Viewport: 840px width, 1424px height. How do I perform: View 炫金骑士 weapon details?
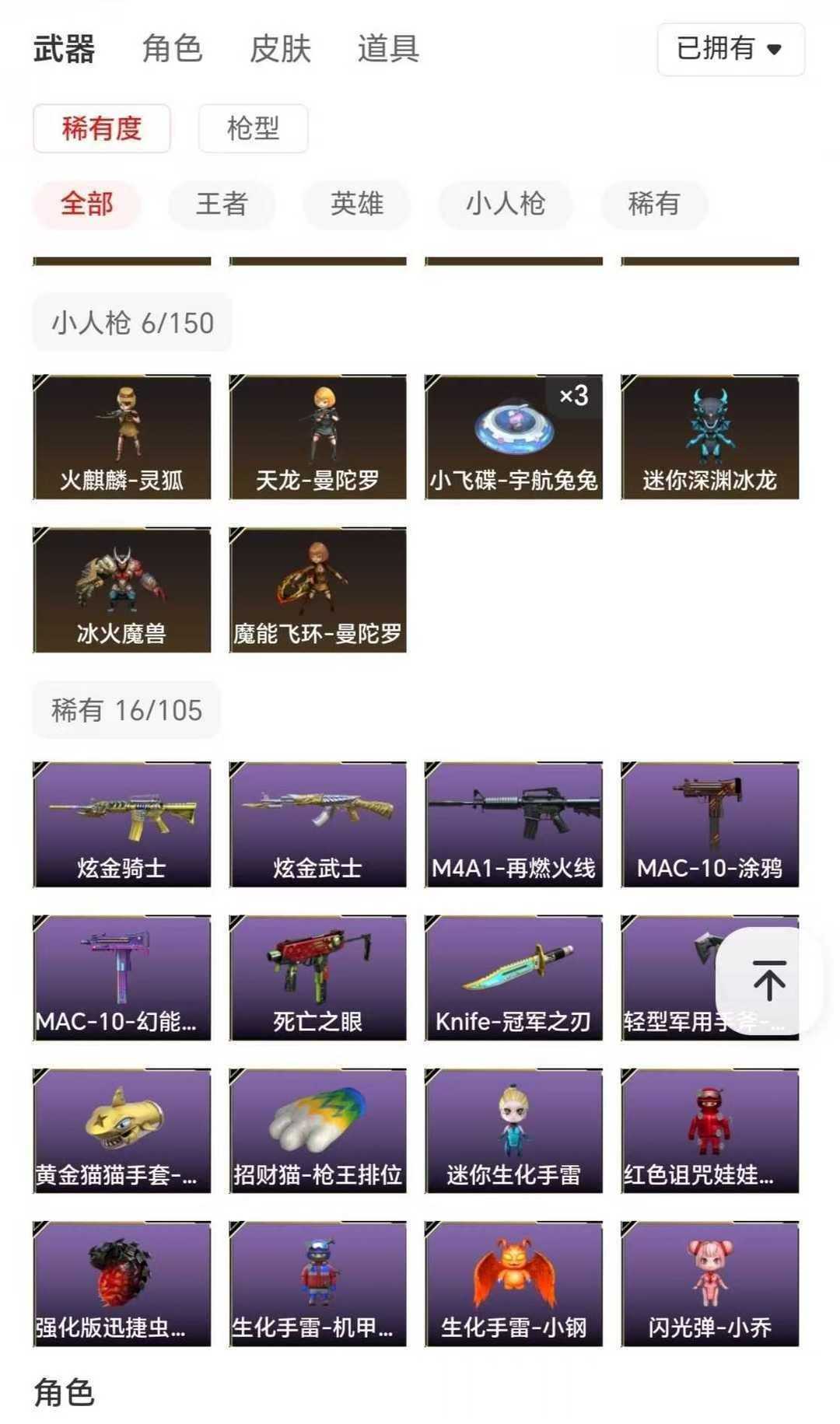click(x=122, y=824)
